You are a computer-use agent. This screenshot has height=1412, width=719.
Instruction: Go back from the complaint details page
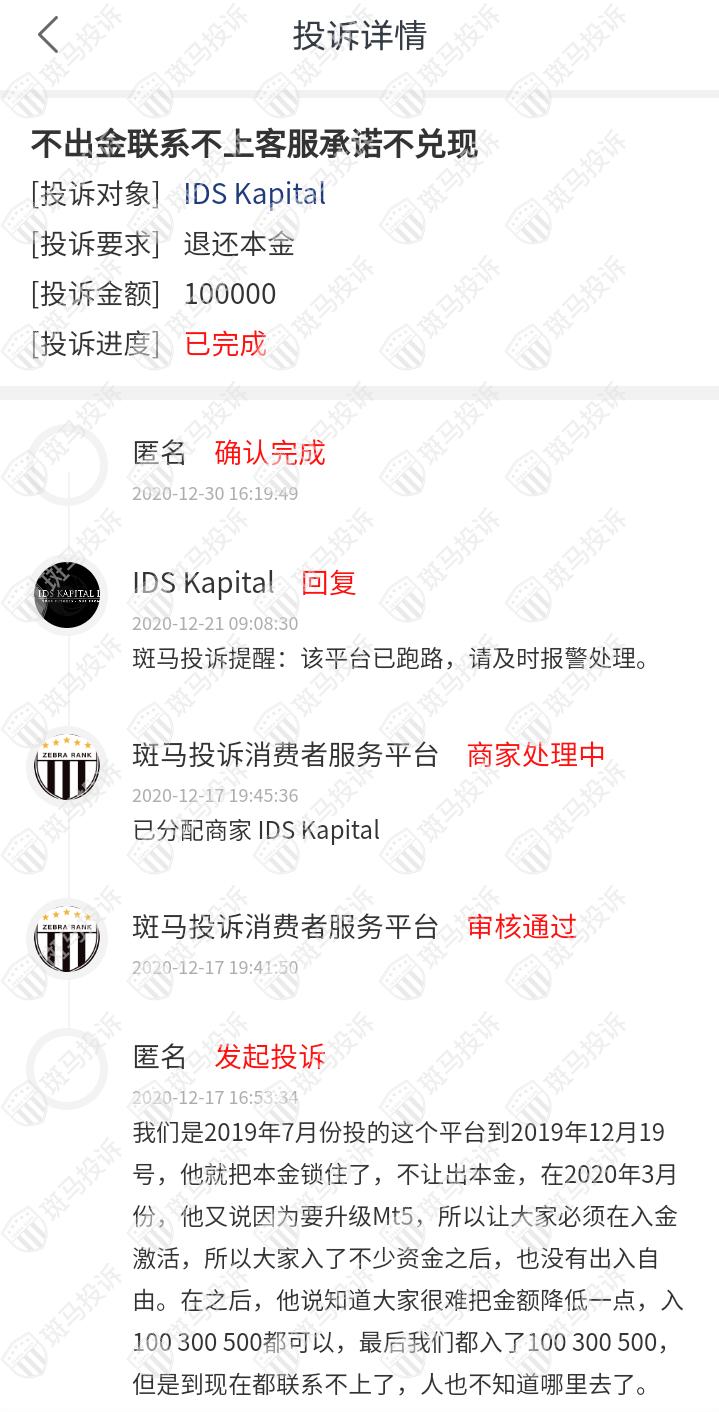tap(48, 36)
